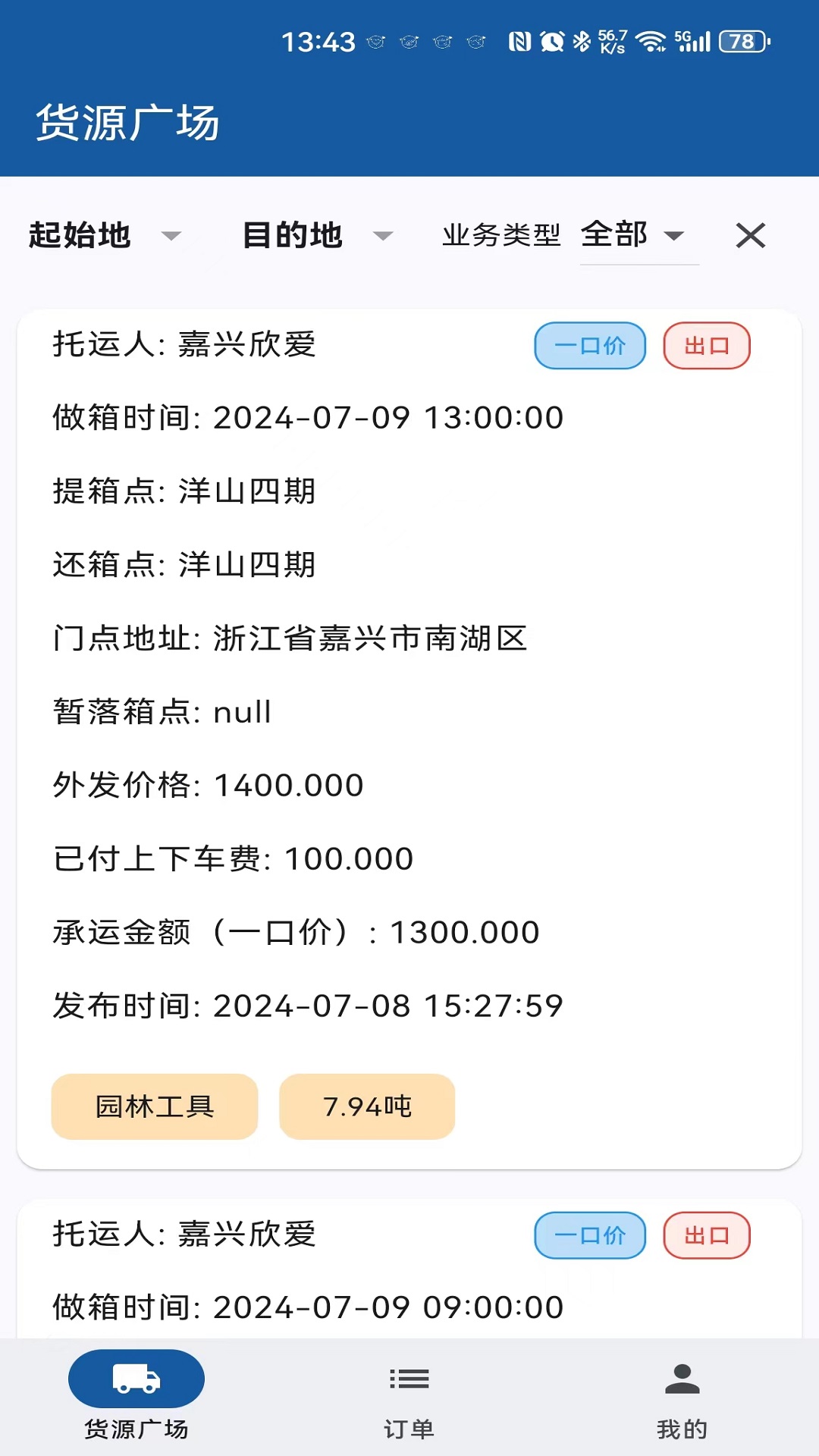Switch to the 订单 tab
The height and width of the screenshot is (1456, 819).
(x=409, y=1407)
